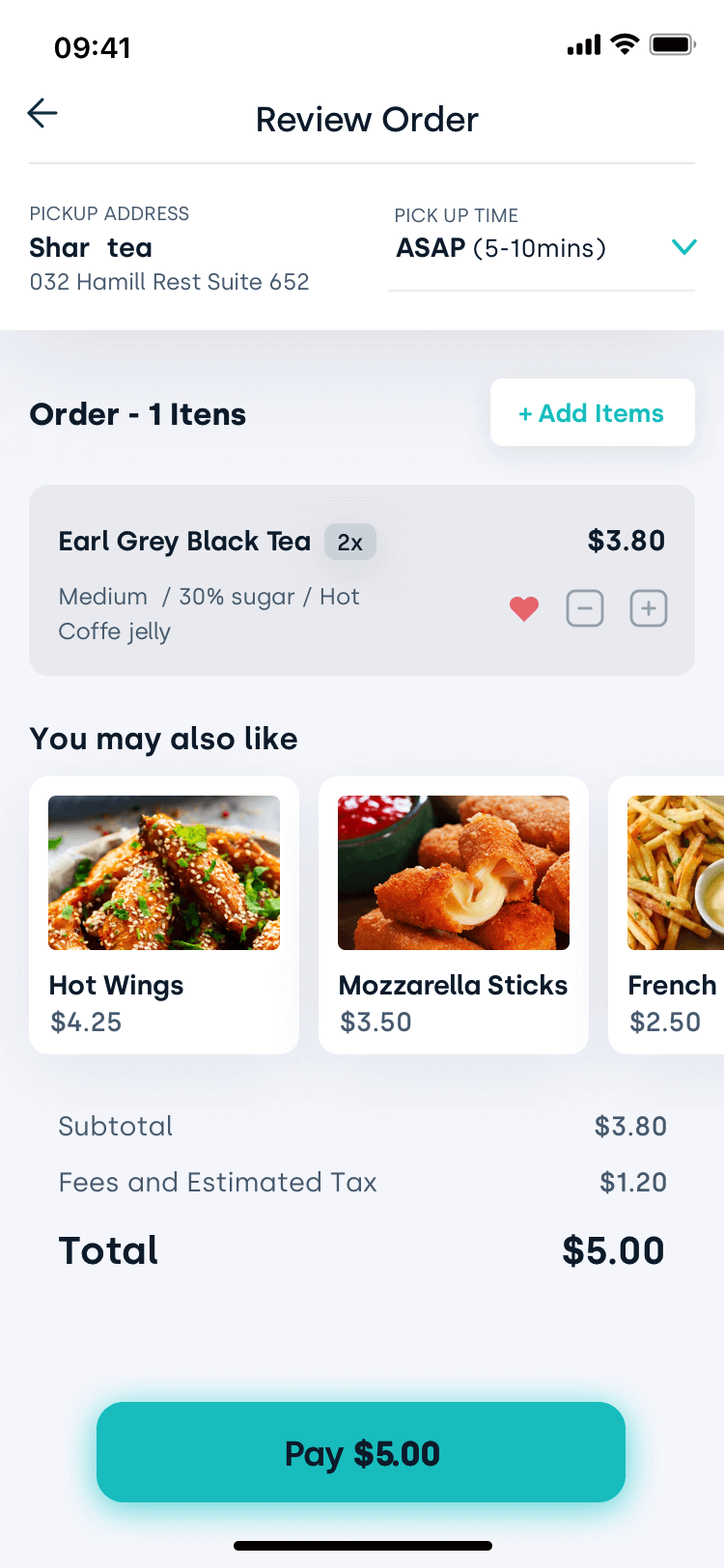724x1568 pixels.
Task: Open the Mozzarella Sticks card
Action: (454, 915)
